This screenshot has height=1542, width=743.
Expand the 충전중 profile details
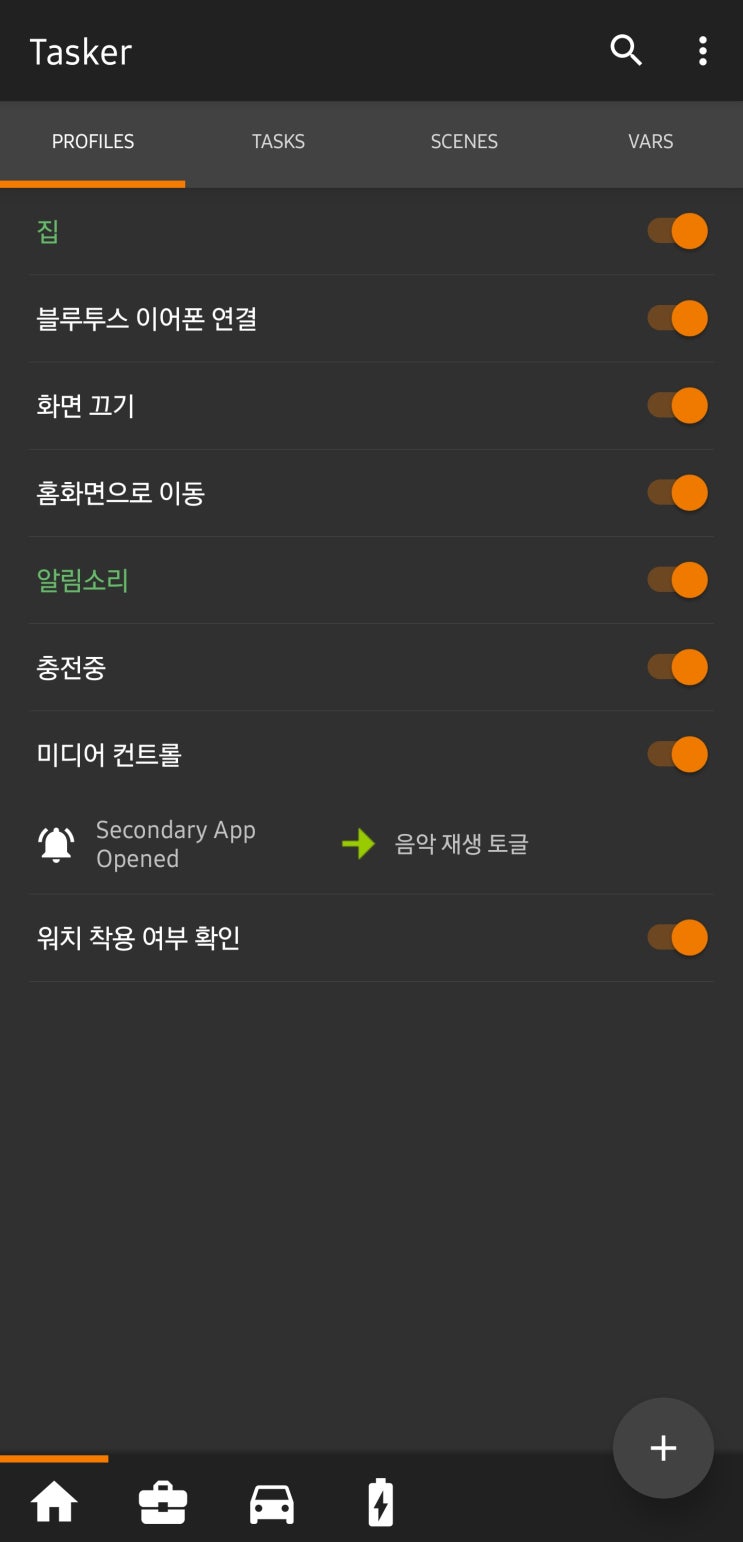(300, 667)
